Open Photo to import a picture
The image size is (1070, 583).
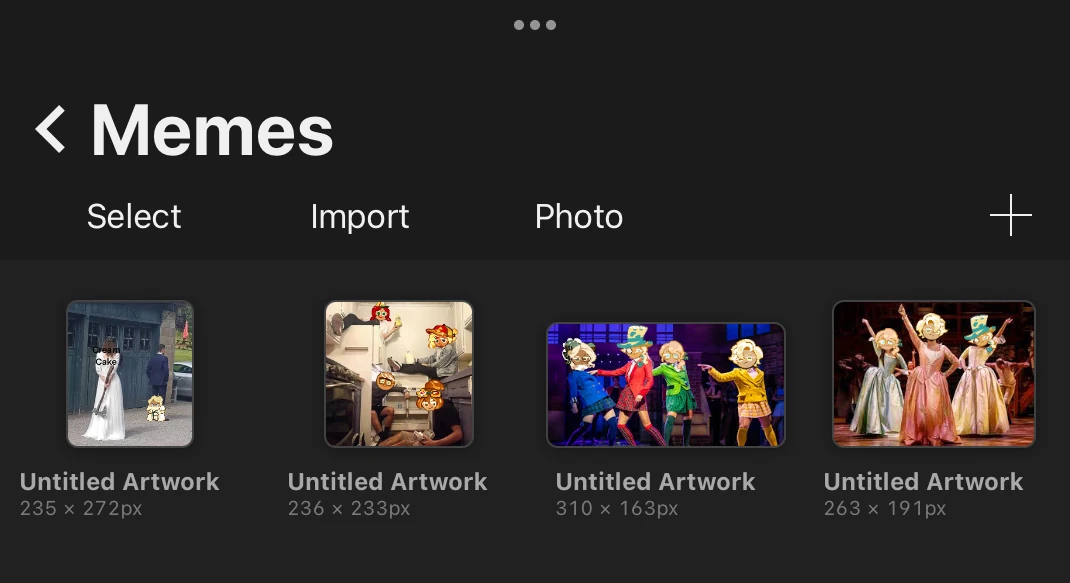pyautogui.click(x=579, y=216)
